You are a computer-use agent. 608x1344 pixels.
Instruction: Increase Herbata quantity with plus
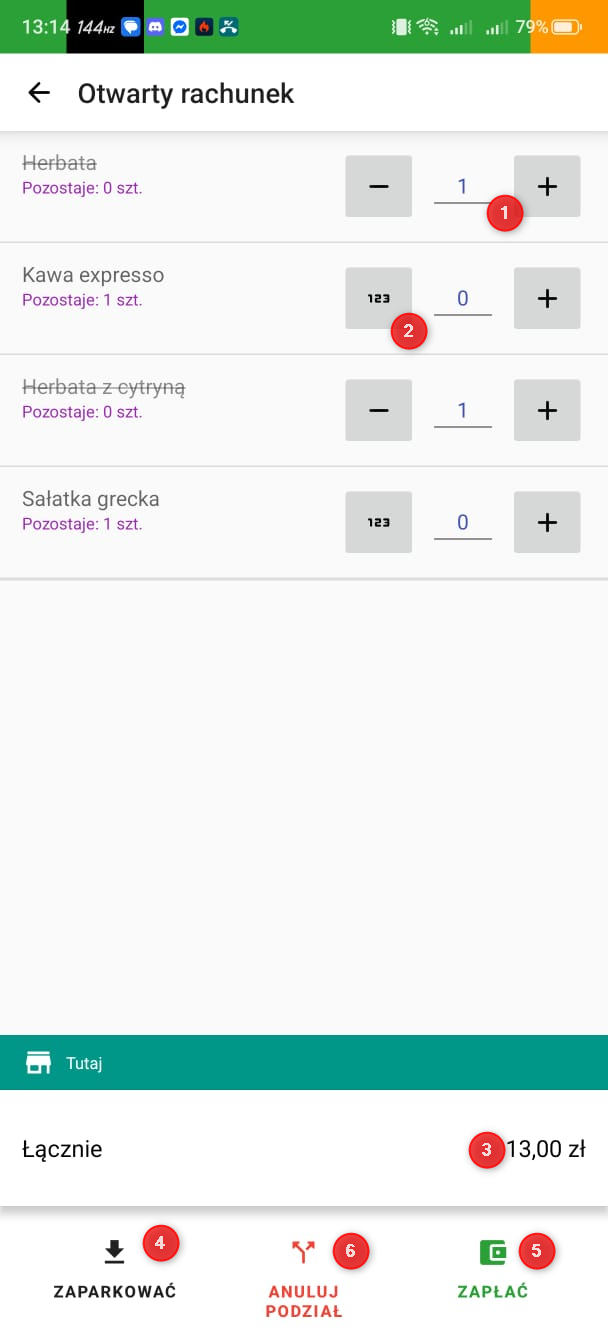[x=547, y=186]
